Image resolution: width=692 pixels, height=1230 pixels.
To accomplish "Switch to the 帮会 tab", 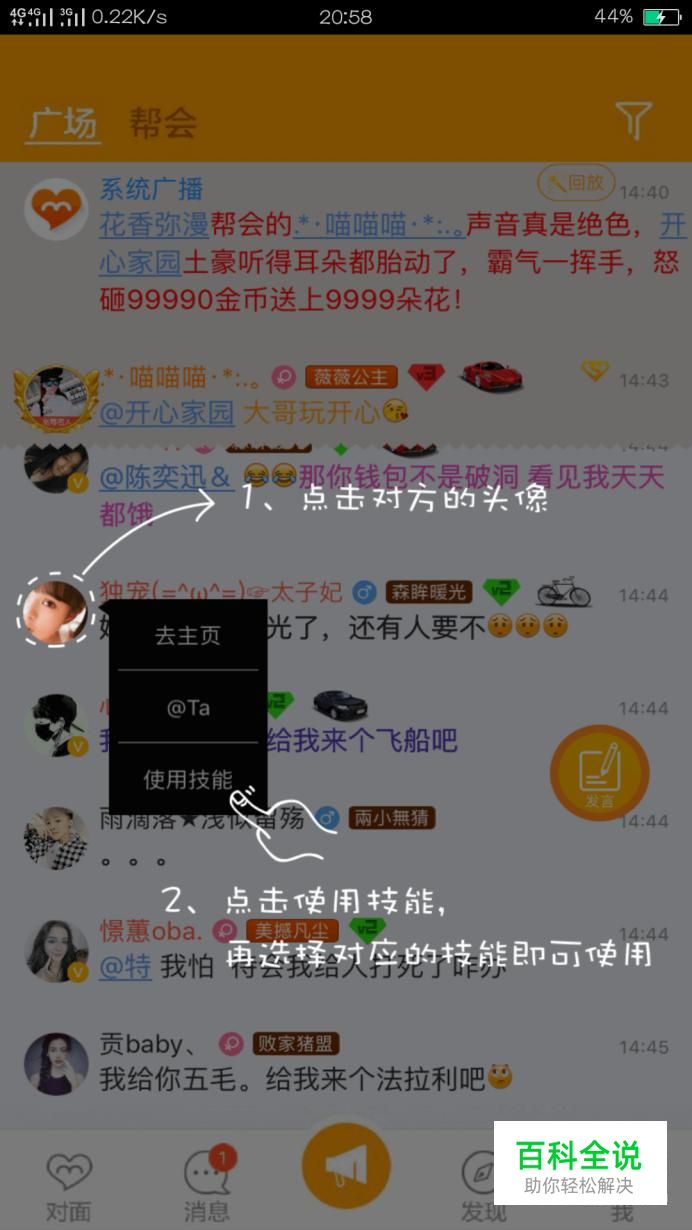I will 162,123.
